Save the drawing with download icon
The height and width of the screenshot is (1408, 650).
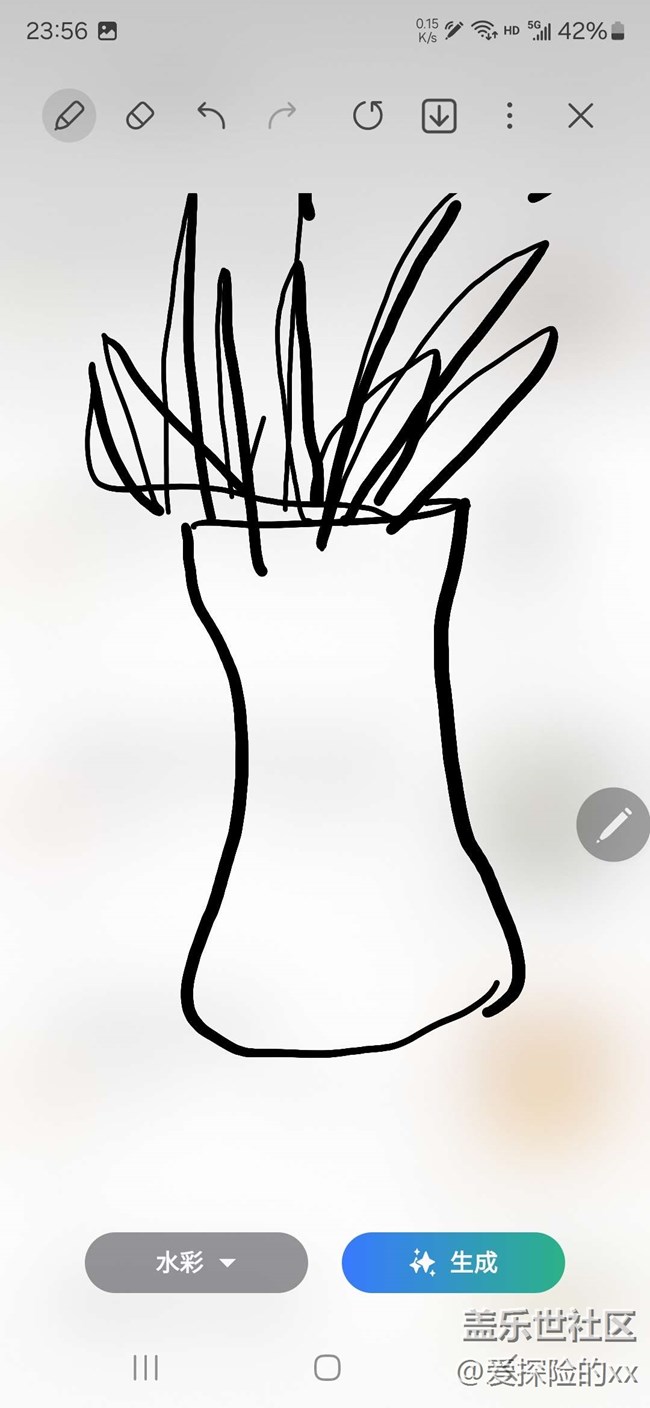tap(439, 117)
